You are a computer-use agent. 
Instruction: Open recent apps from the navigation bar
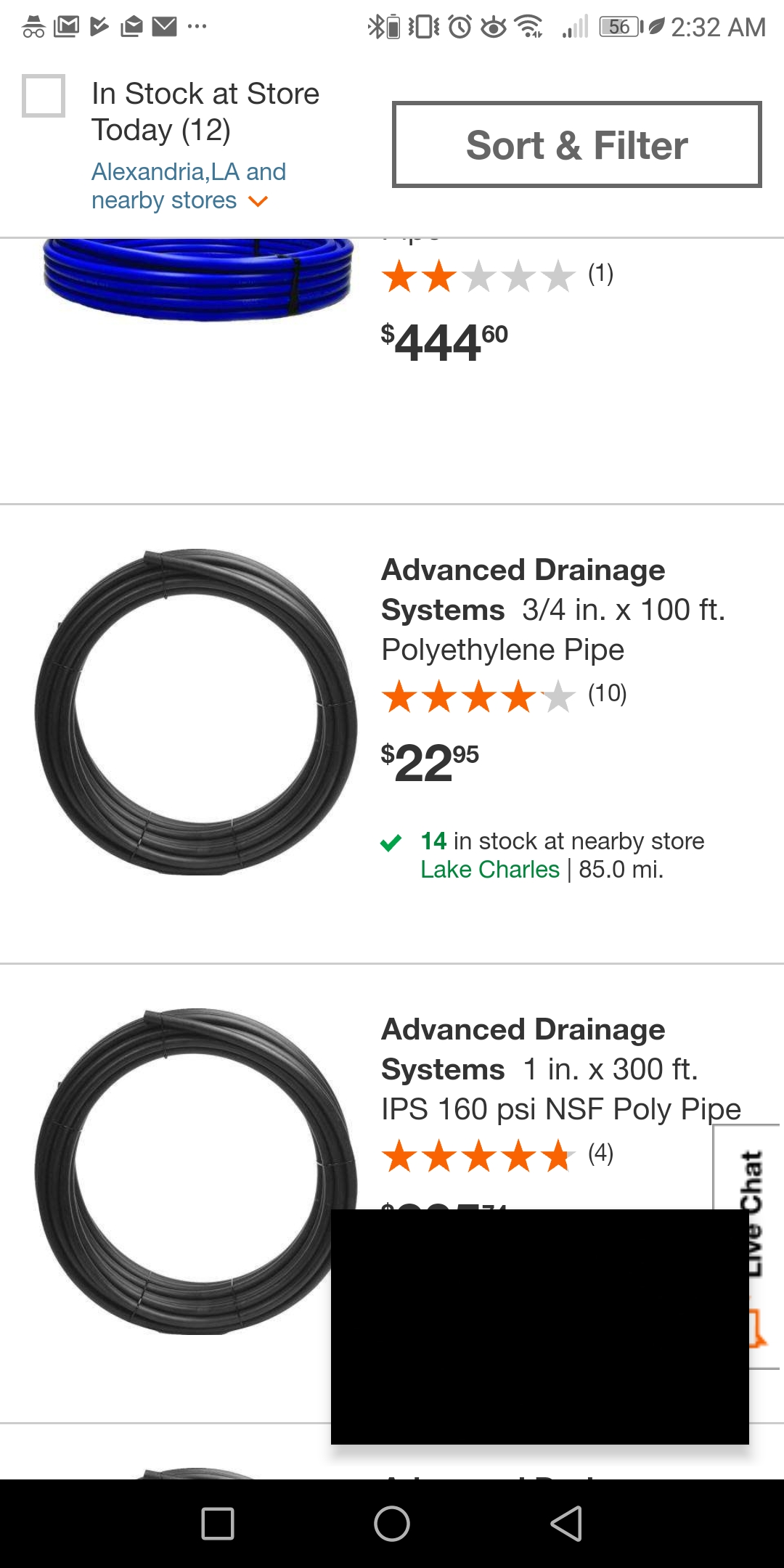(218, 1523)
